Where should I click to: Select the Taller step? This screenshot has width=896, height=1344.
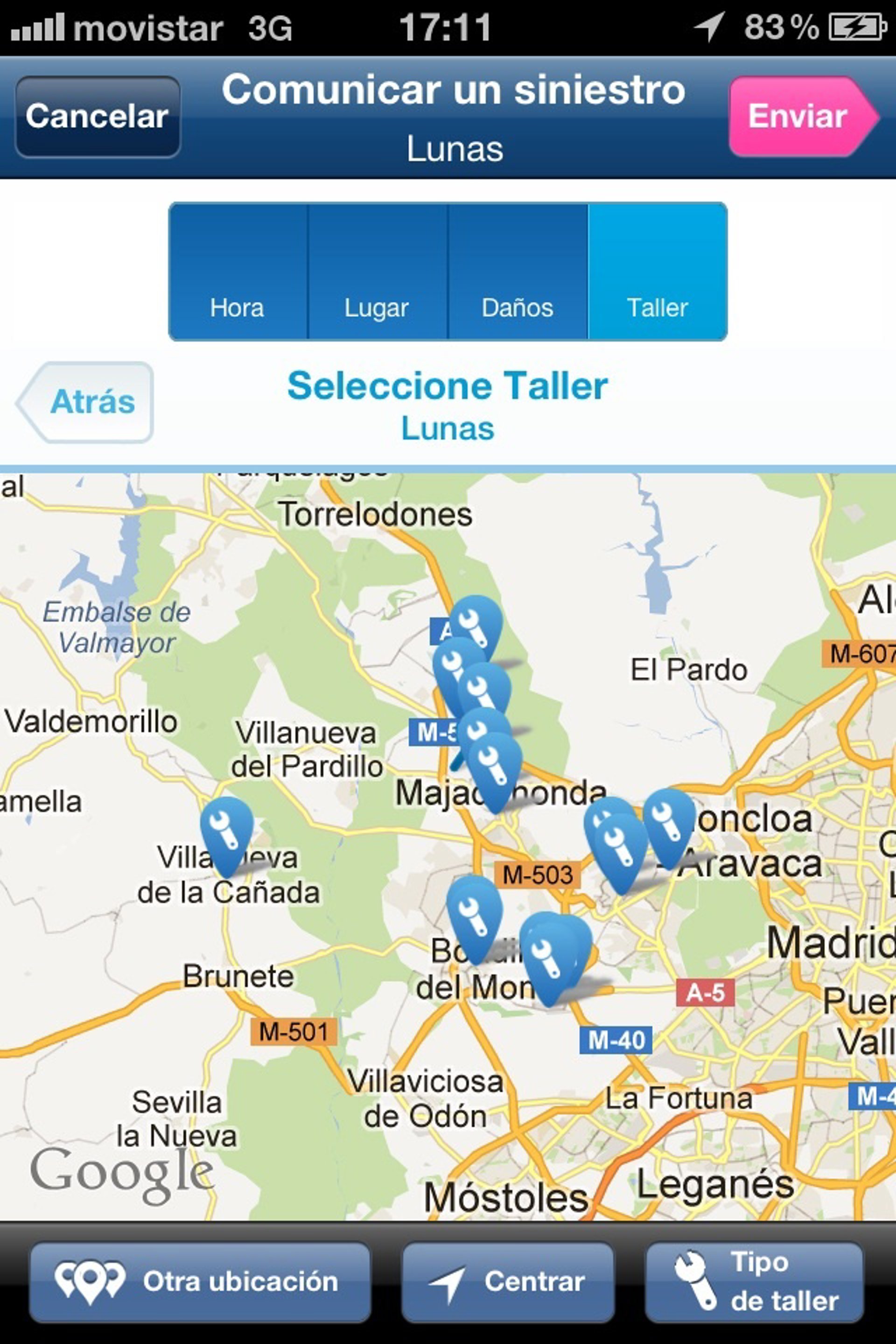[x=657, y=272]
